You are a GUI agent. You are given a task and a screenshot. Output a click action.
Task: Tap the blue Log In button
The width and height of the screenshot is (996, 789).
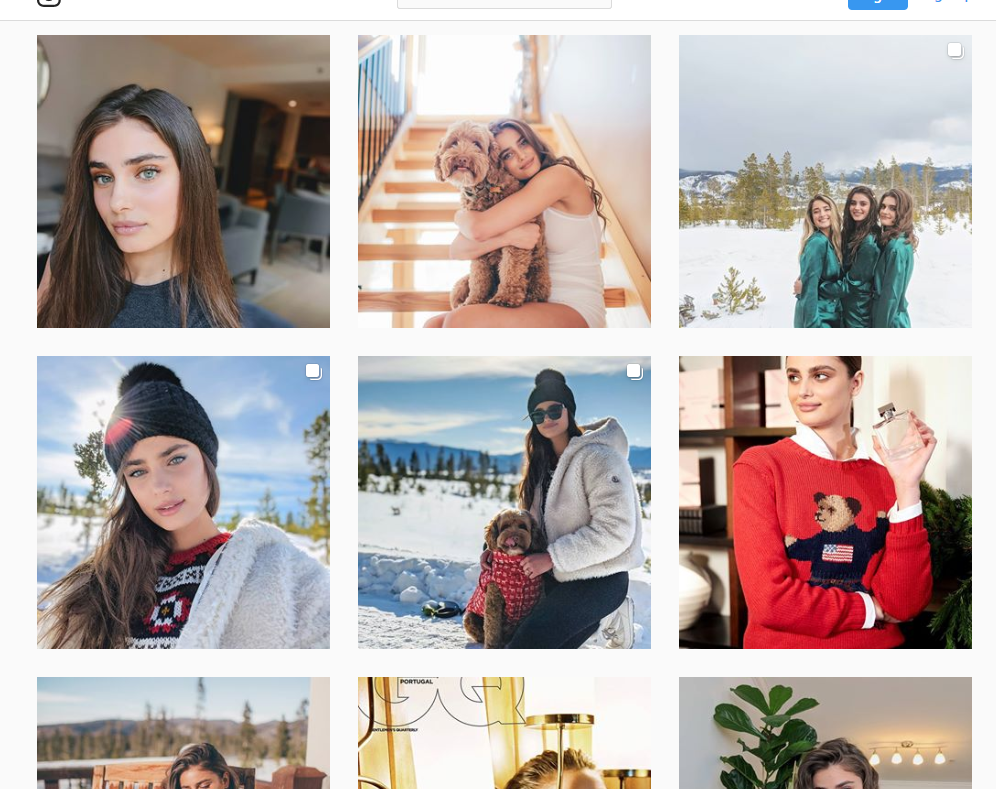(877, 3)
